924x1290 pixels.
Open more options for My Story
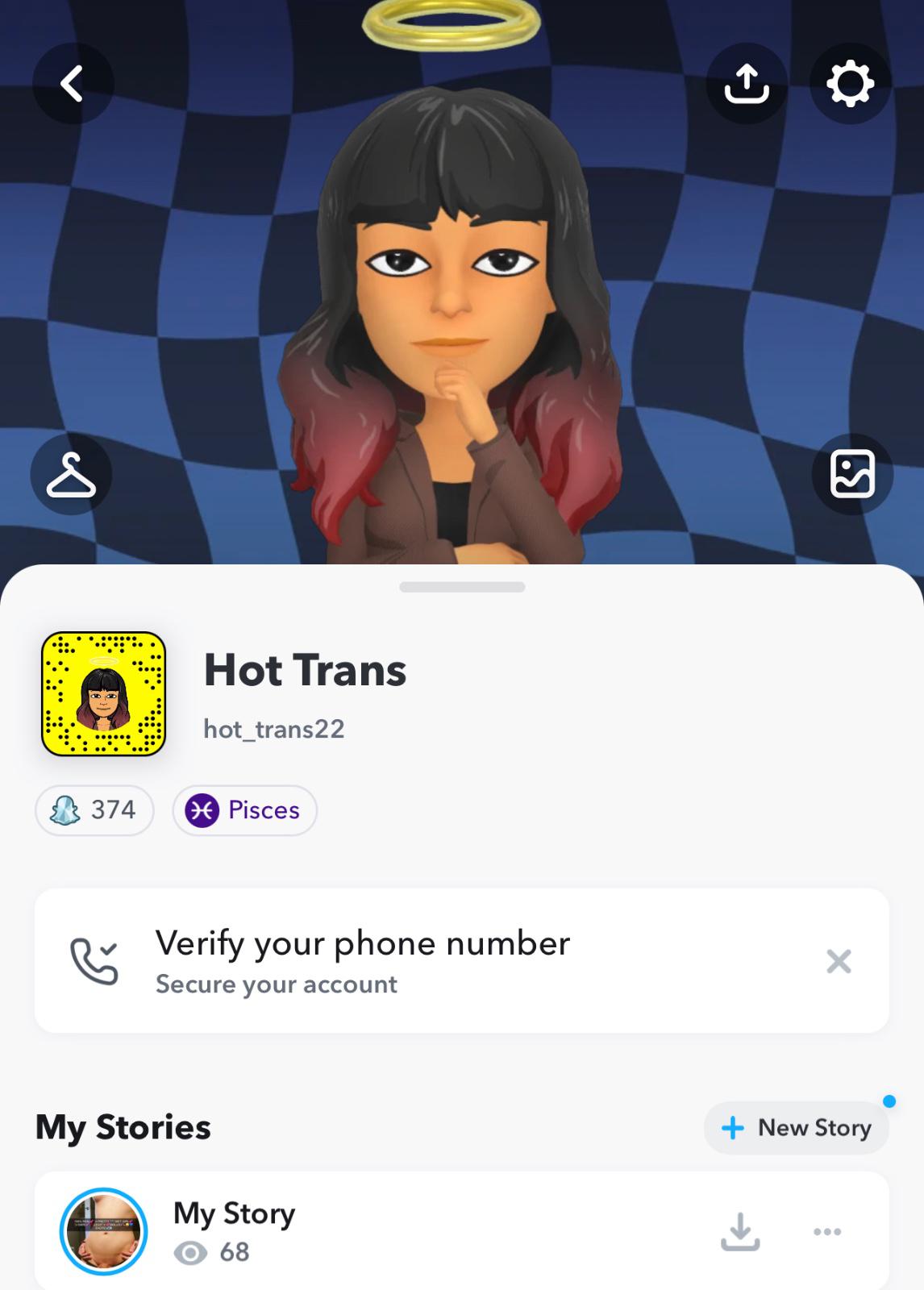(827, 1231)
